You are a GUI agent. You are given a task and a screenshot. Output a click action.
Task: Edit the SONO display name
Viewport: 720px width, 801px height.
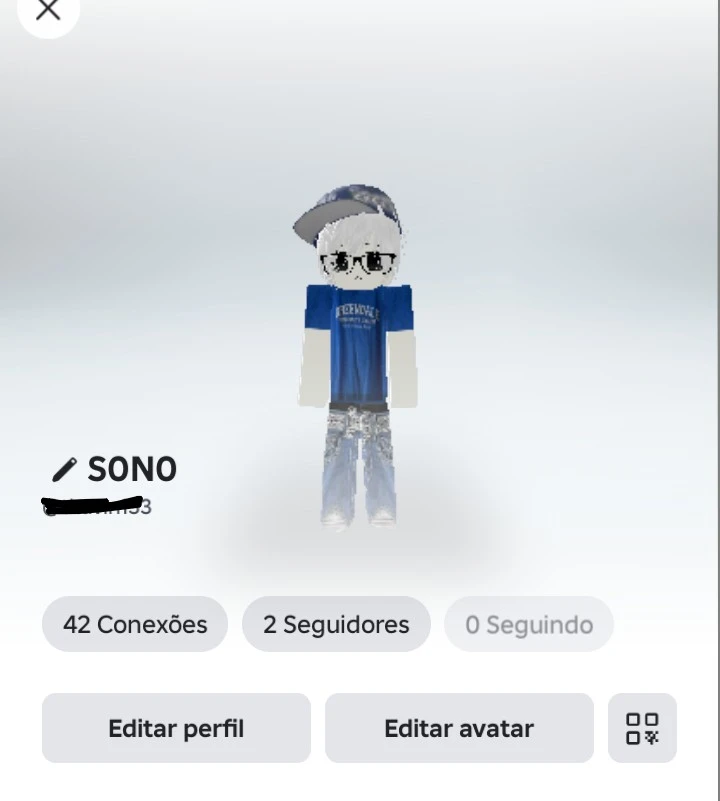click(65, 468)
